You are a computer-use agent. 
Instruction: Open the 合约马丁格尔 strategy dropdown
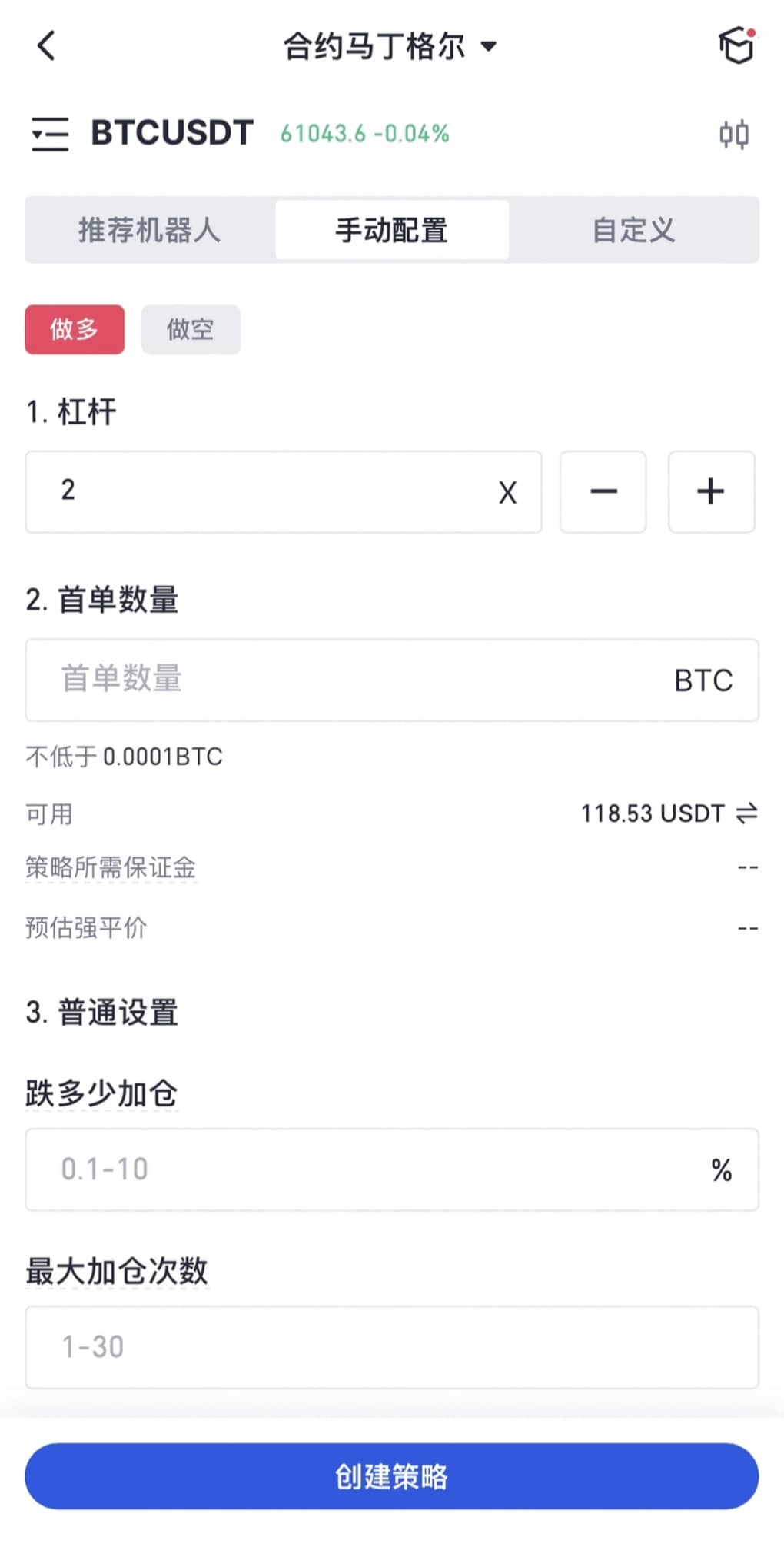[390, 46]
